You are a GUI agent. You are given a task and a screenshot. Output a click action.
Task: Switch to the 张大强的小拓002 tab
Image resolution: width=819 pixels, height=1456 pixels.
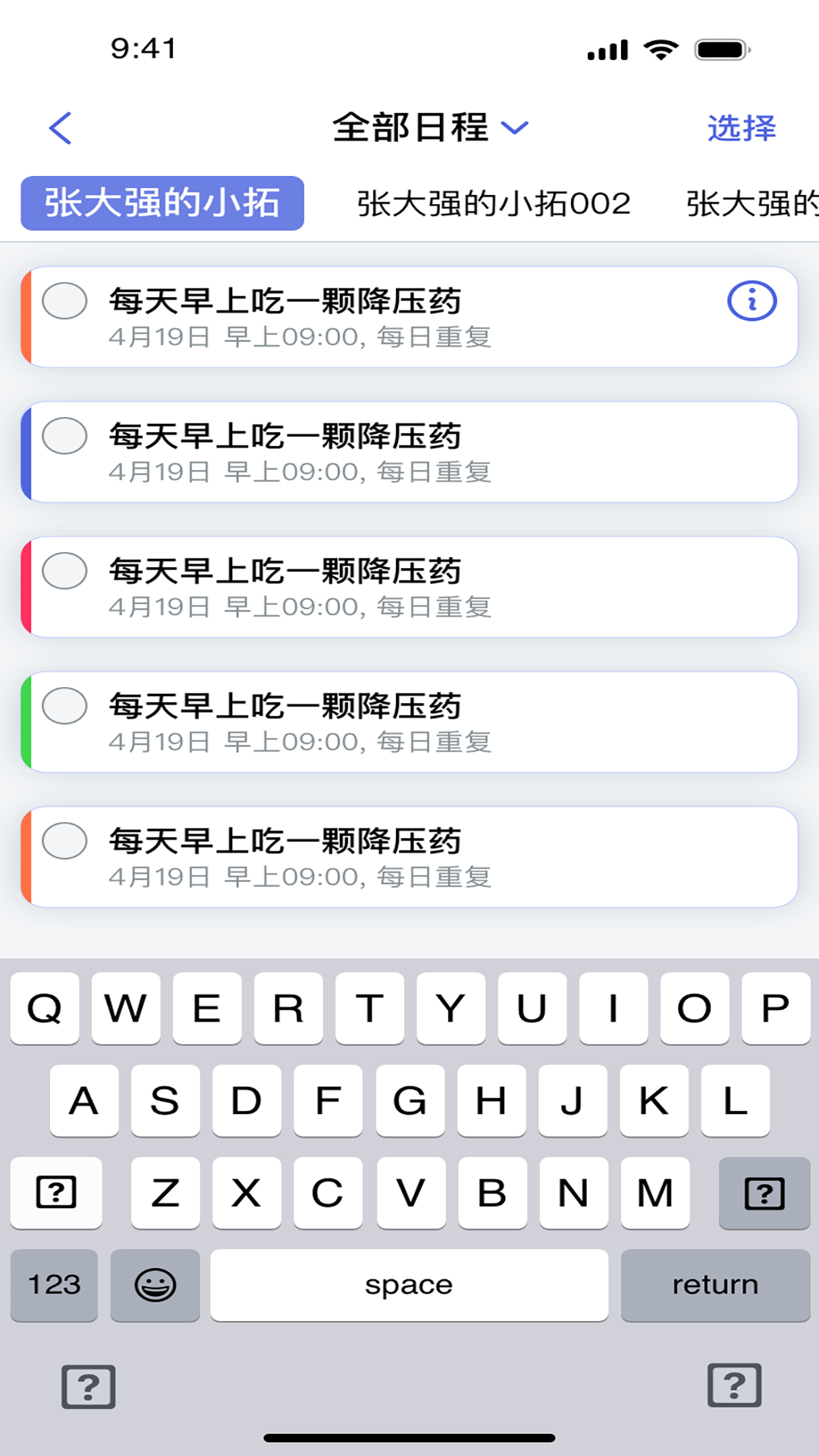click(x=493, y=202)
